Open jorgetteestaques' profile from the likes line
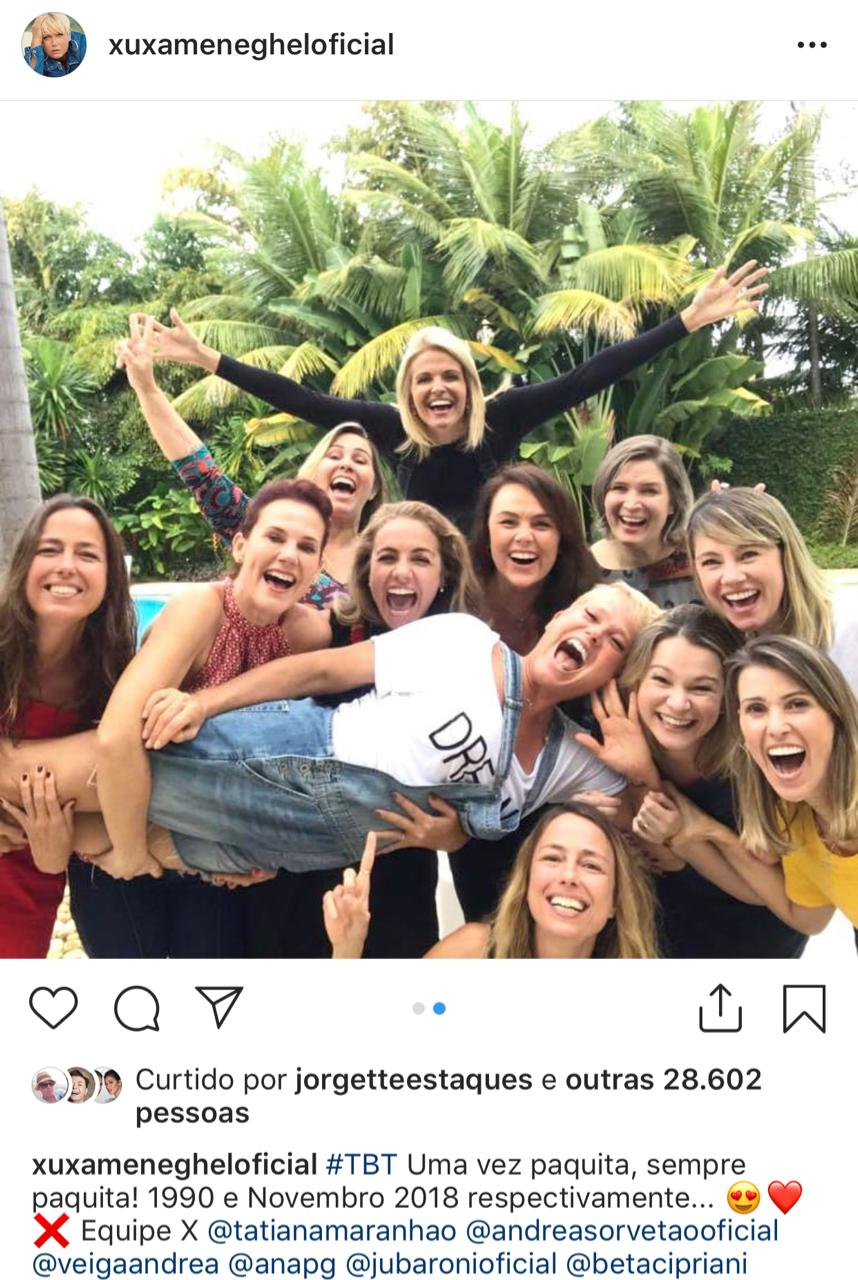The height and width of the screenshot is (1280, 858). pos(413,1080)
